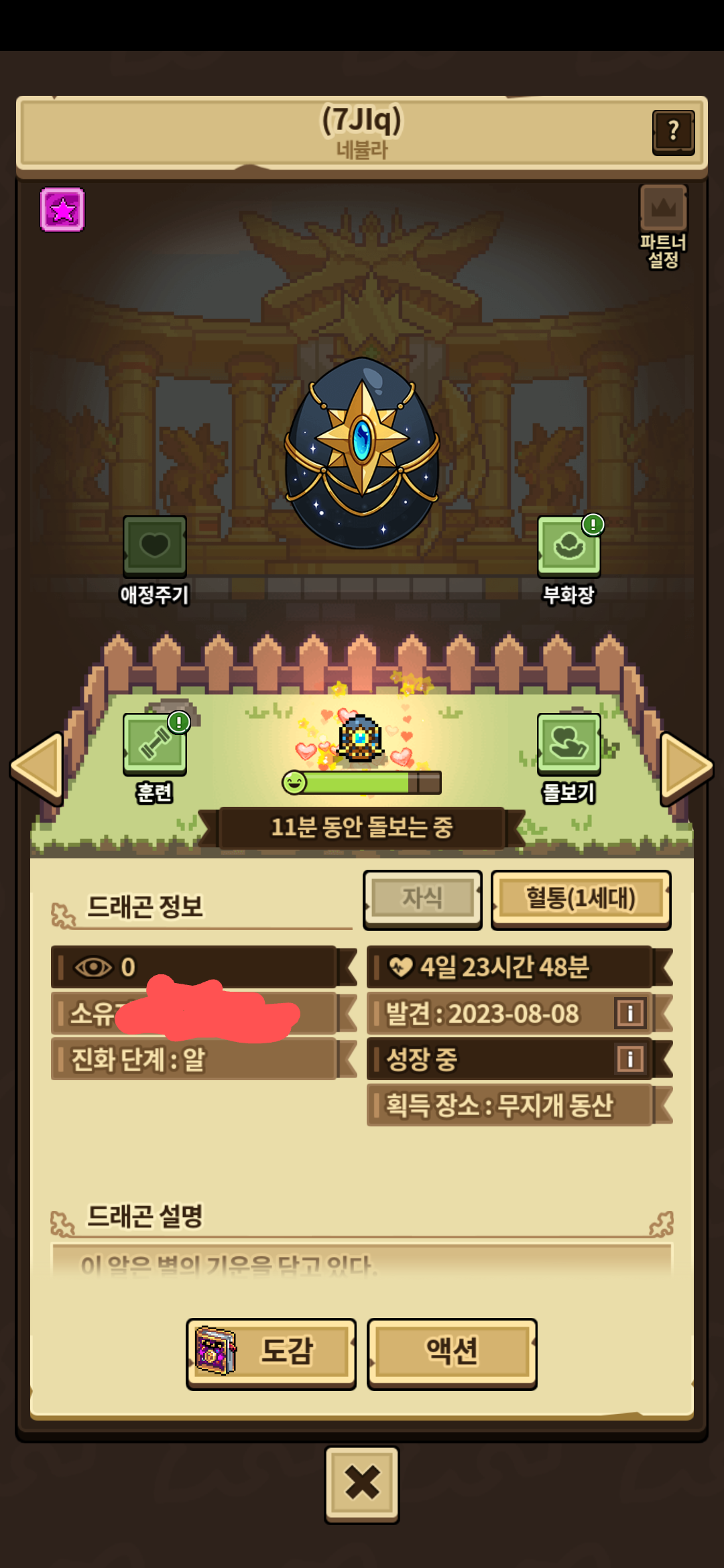
Task: Open 파트너 설정 partner settings
Action: (x=663, y=226)
